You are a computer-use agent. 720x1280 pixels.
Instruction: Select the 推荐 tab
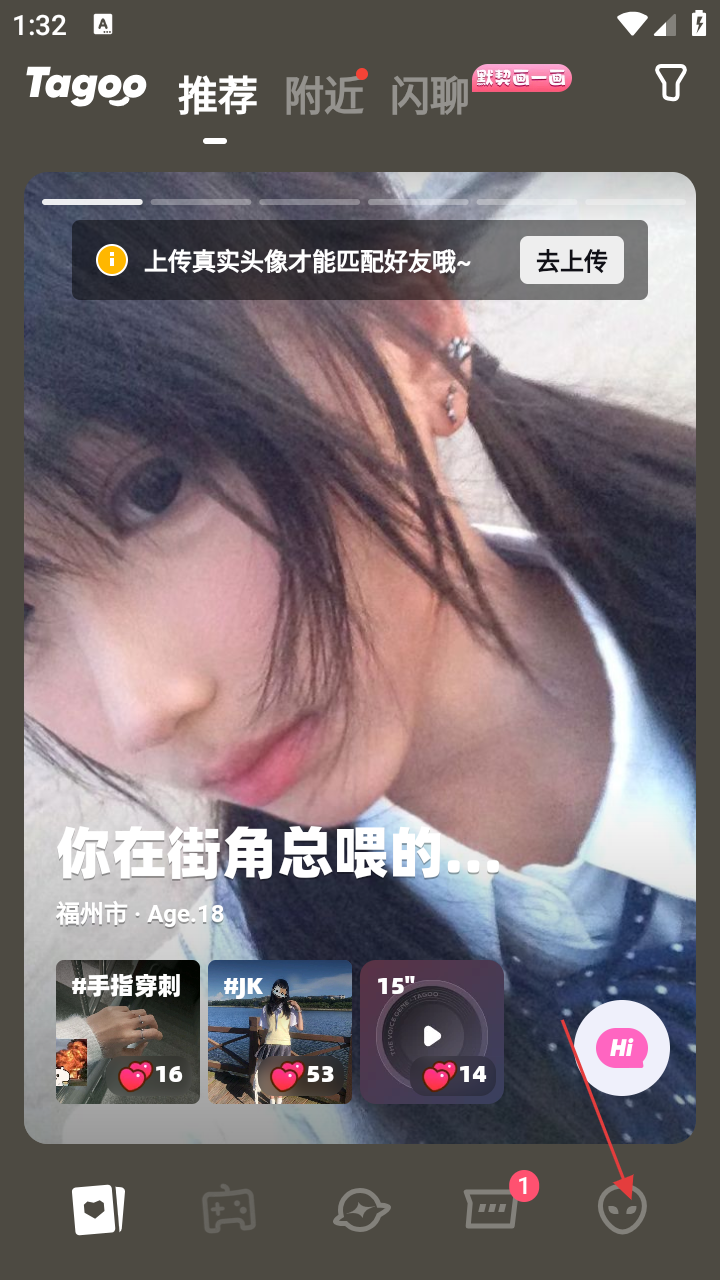pos(218,96)
